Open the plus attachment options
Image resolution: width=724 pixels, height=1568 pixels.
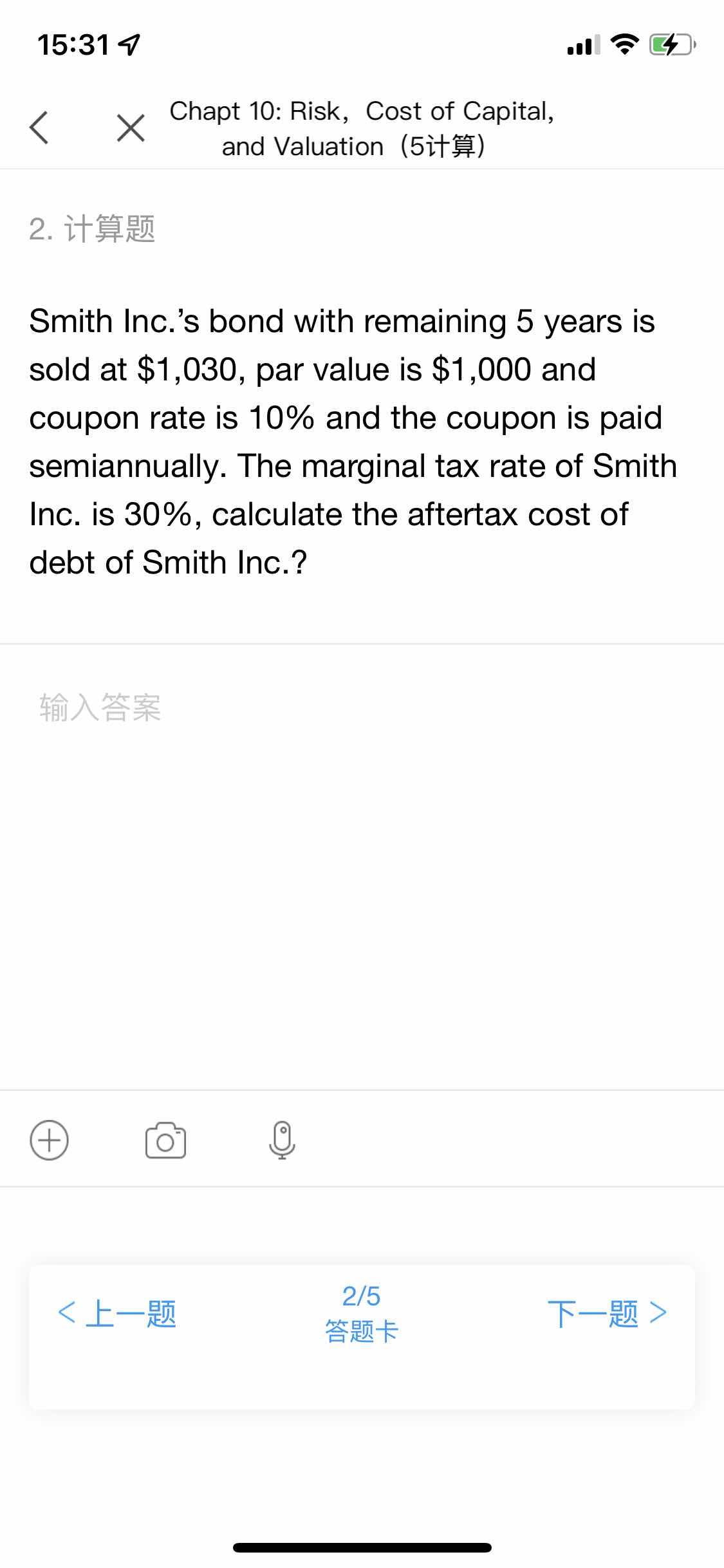[x=50, y=1140]
